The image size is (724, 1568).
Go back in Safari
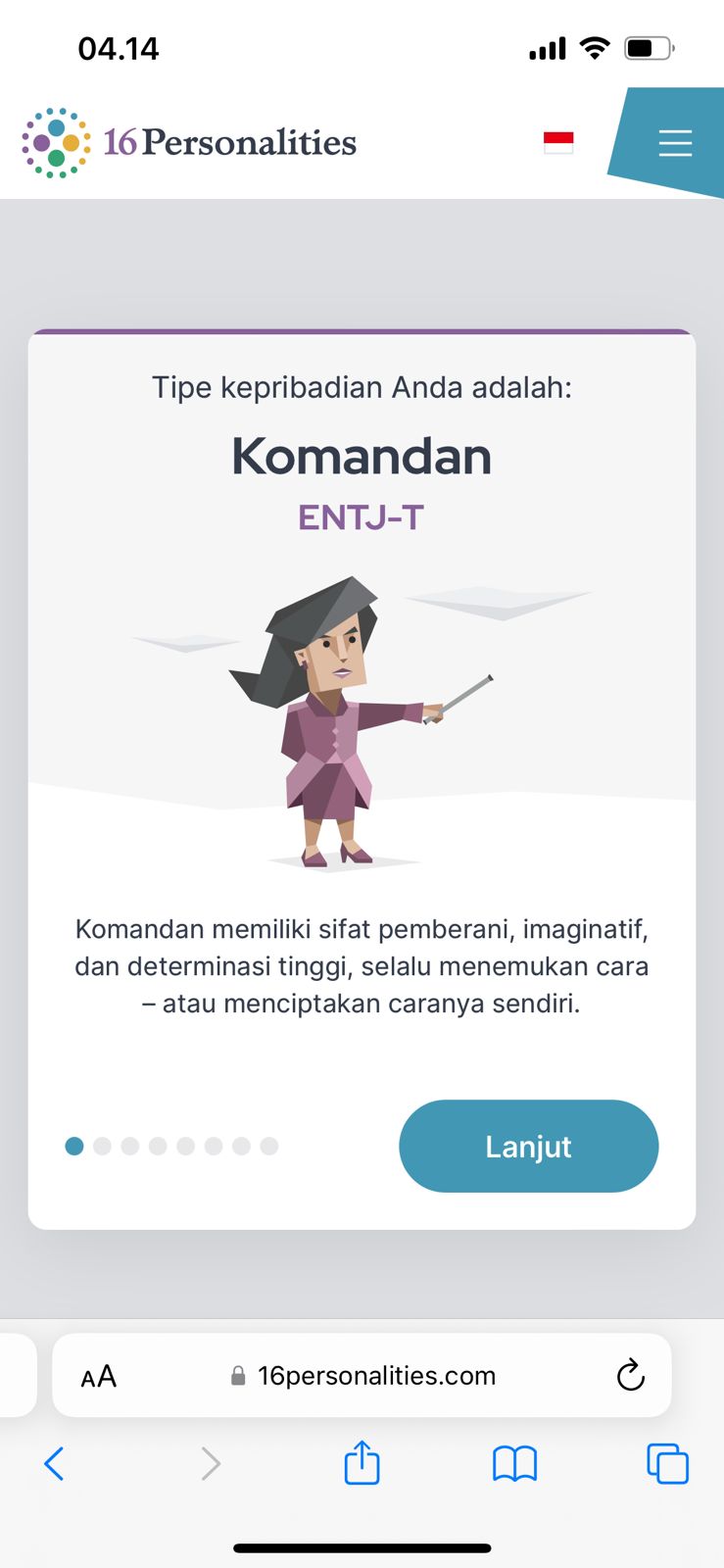[x=55, y=1464]
